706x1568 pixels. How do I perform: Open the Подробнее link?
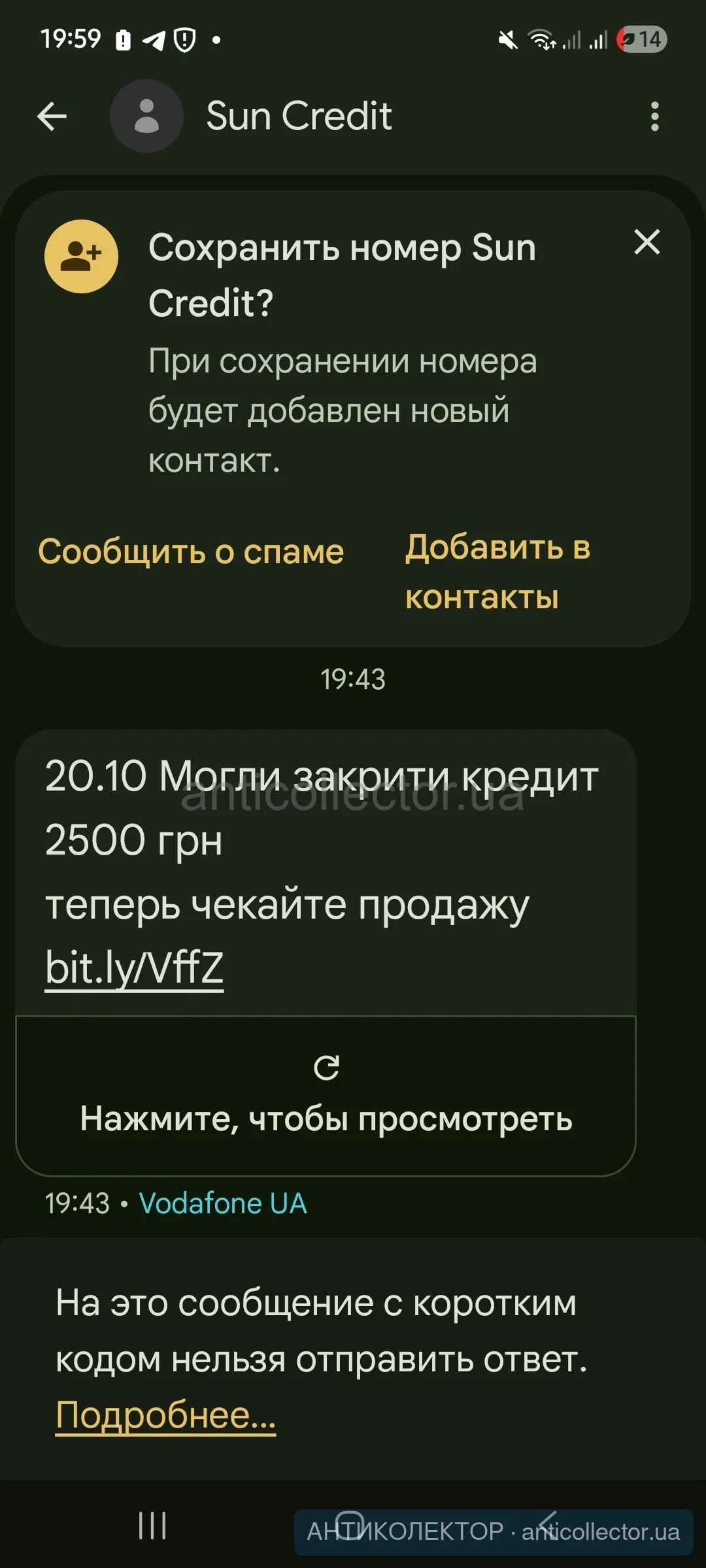165,1416
